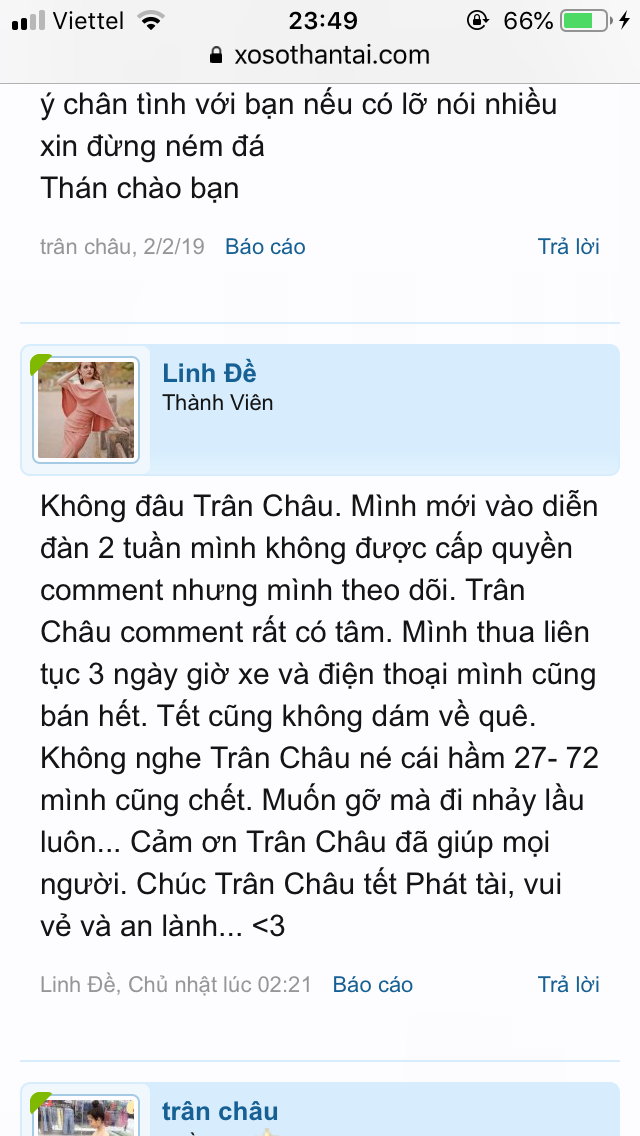Reply to Linh Đề's comment from Chủ nhật
The width and height of the screenshot is (640, 1136).
tap(568, 985)
